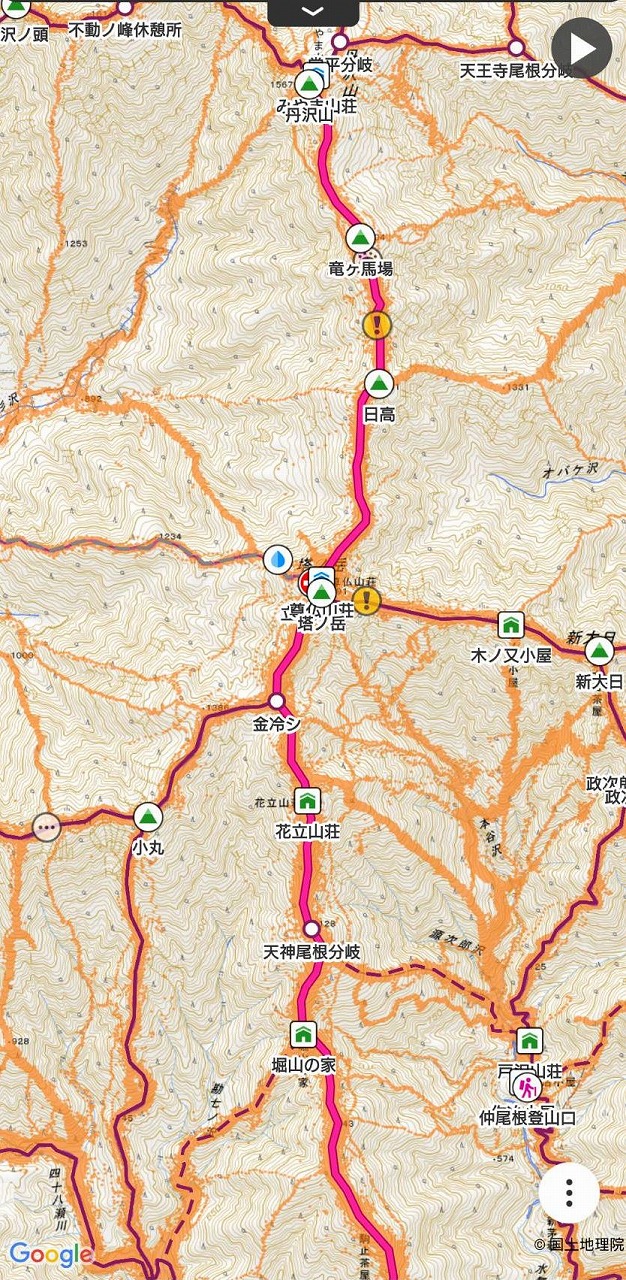
Task: Select the 木ノ又小屋 hut marker
Action: click(512, 626)
